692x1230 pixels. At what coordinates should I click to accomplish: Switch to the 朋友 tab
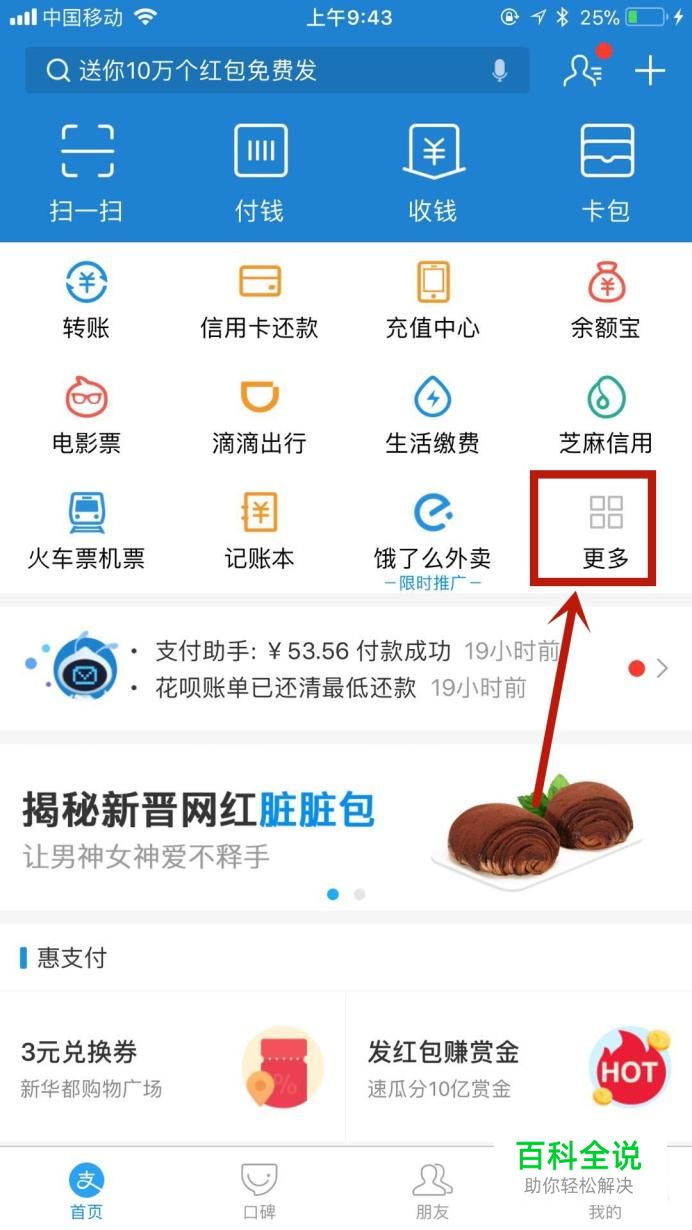pos(432,1190)
